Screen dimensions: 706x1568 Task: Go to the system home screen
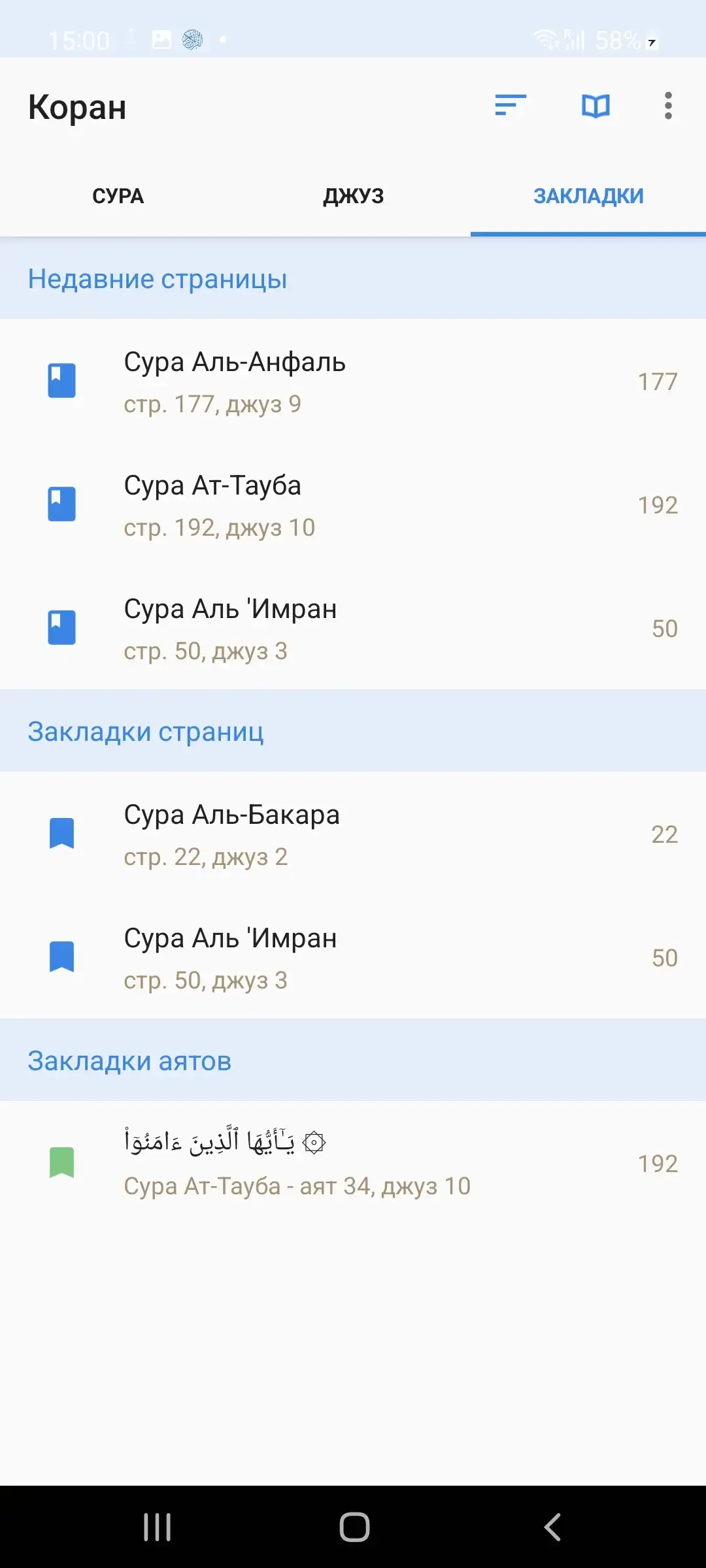[x=354, y=1527]
